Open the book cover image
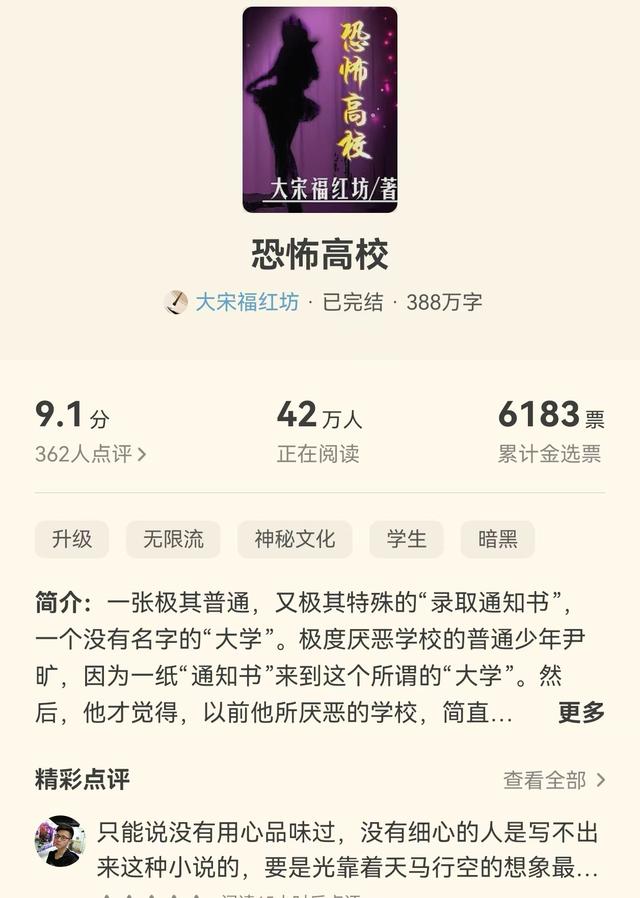The image size is (640, 898). (320, 109)
